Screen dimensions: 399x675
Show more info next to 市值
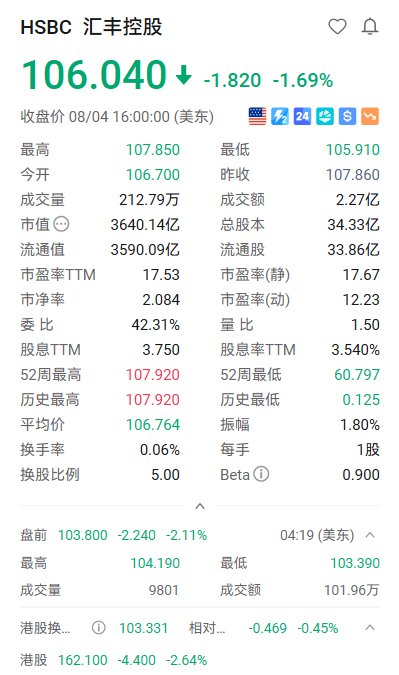[62, 224]
